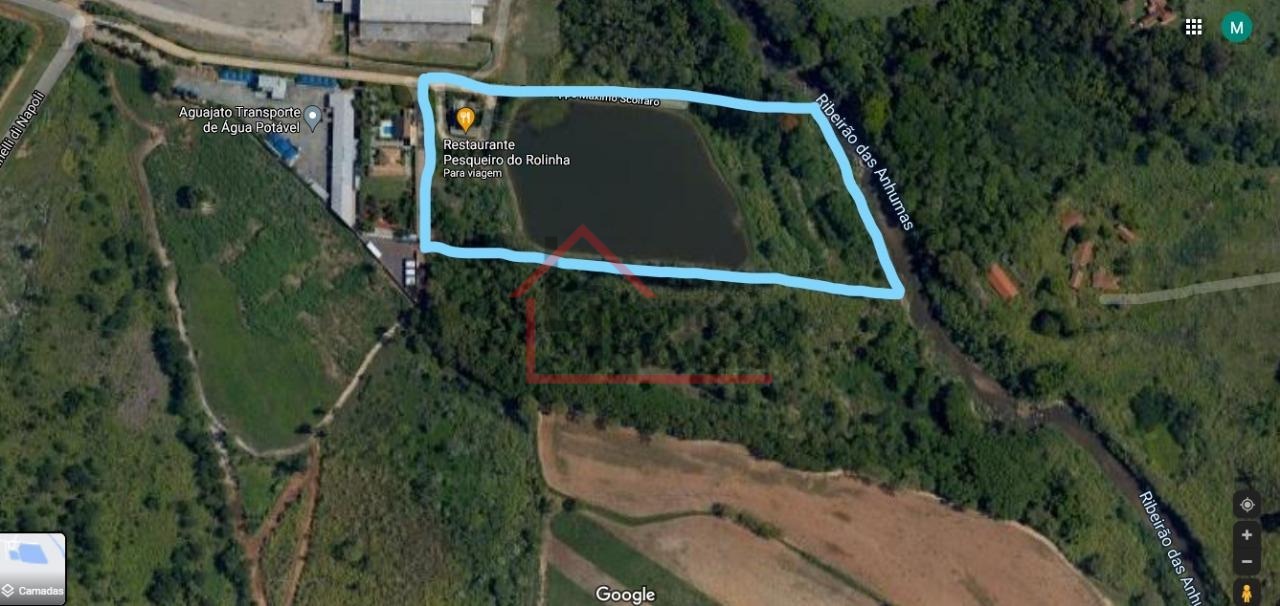Center map on my location
Screen dimensions: 1280x606
(x=1246, y=505)
